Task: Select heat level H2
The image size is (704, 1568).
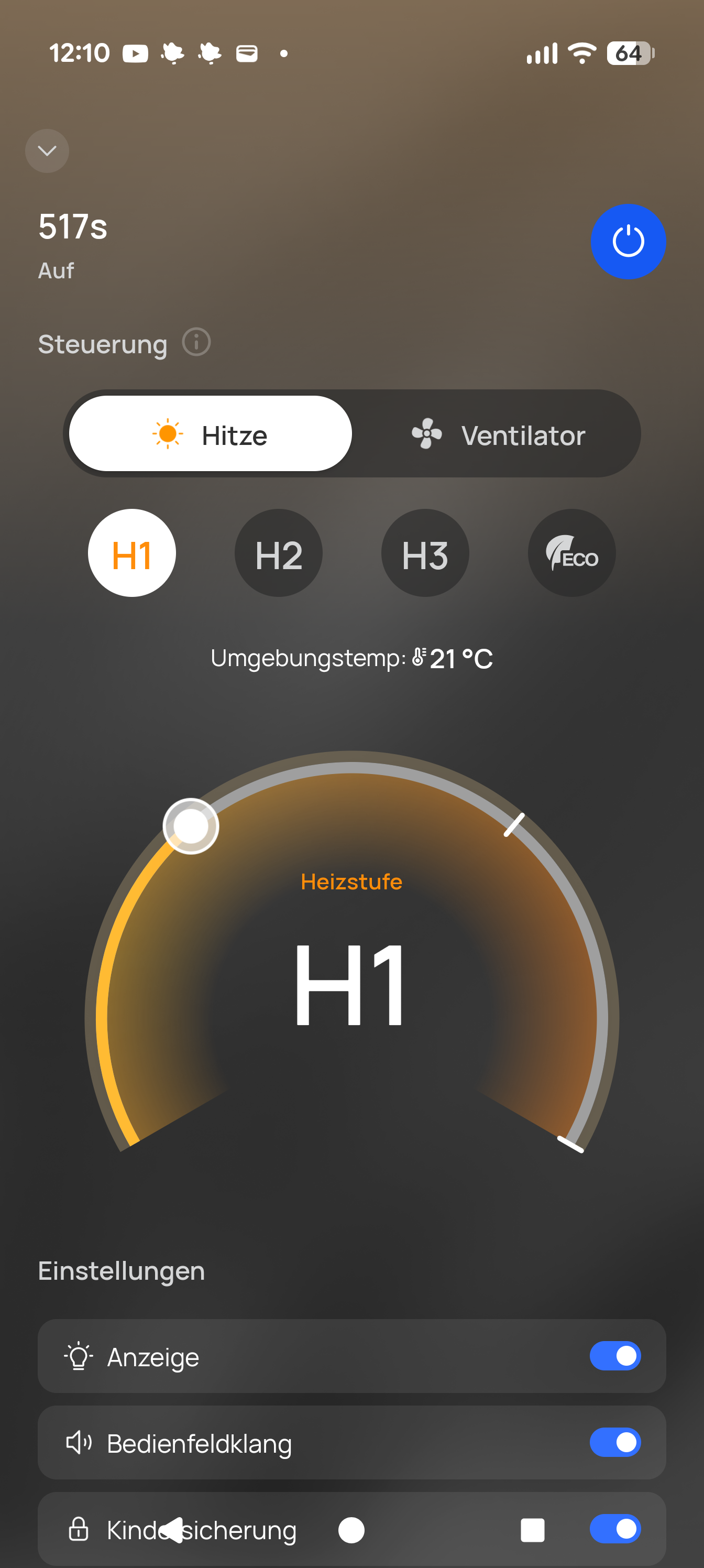Action: click(x=279, y=553)
